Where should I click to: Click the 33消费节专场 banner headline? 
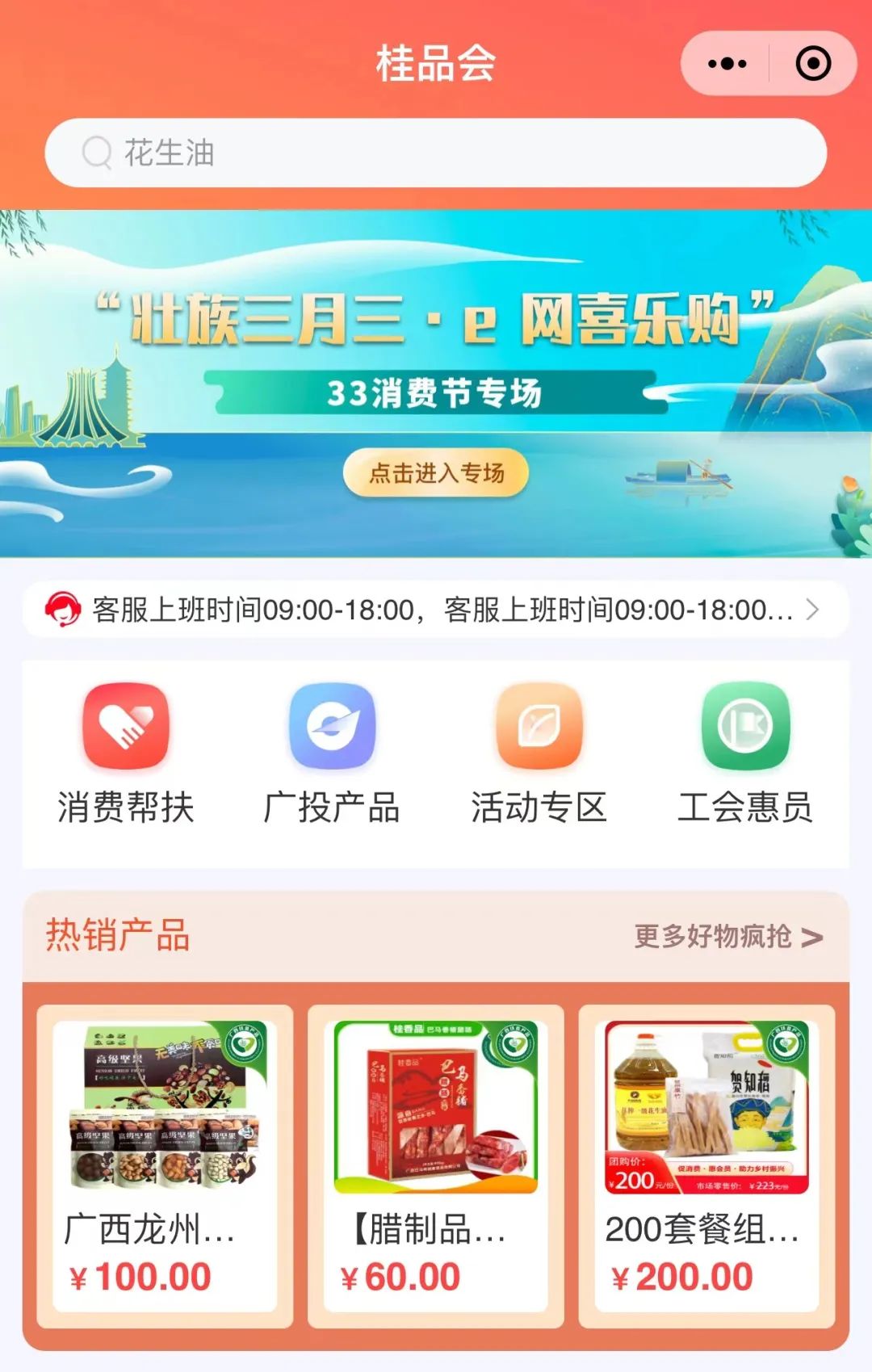click(436, 393)
